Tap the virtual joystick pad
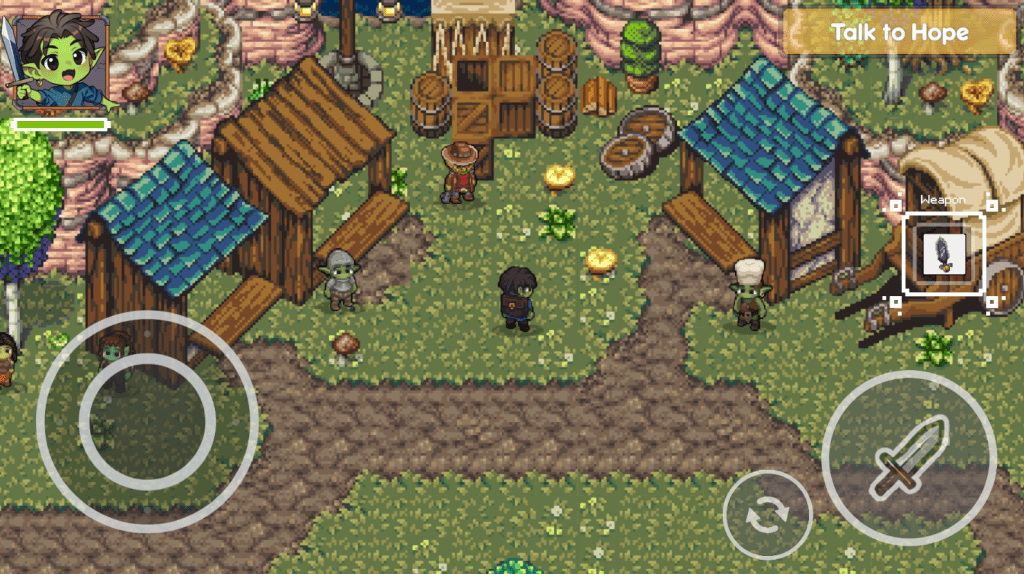The image size is (1024, 574). [147, 419]
